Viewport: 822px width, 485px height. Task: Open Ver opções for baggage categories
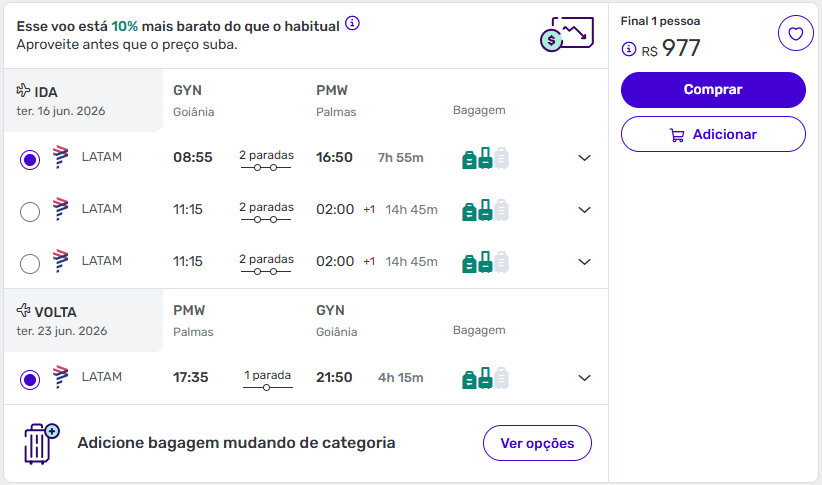click(x=537, y=443)
